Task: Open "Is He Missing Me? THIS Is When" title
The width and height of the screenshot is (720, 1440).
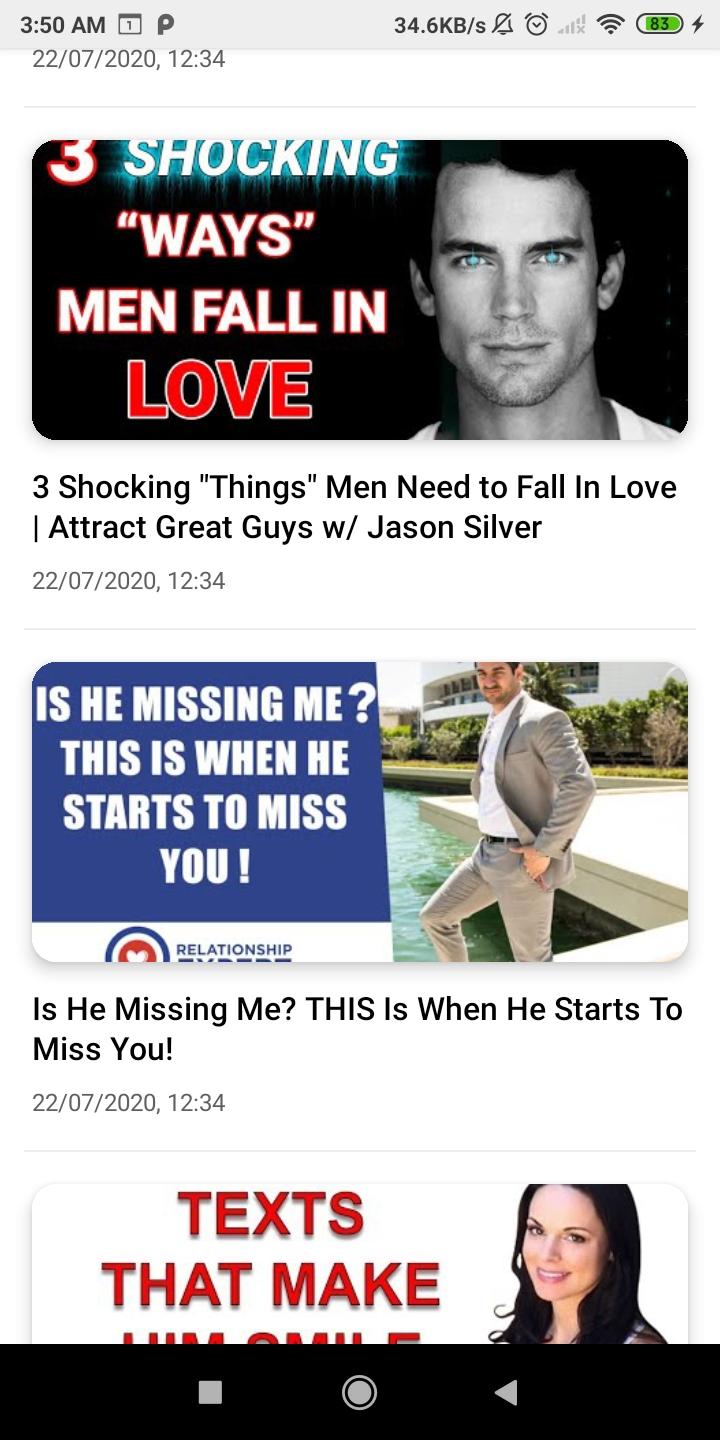Action: point(357,1029)
